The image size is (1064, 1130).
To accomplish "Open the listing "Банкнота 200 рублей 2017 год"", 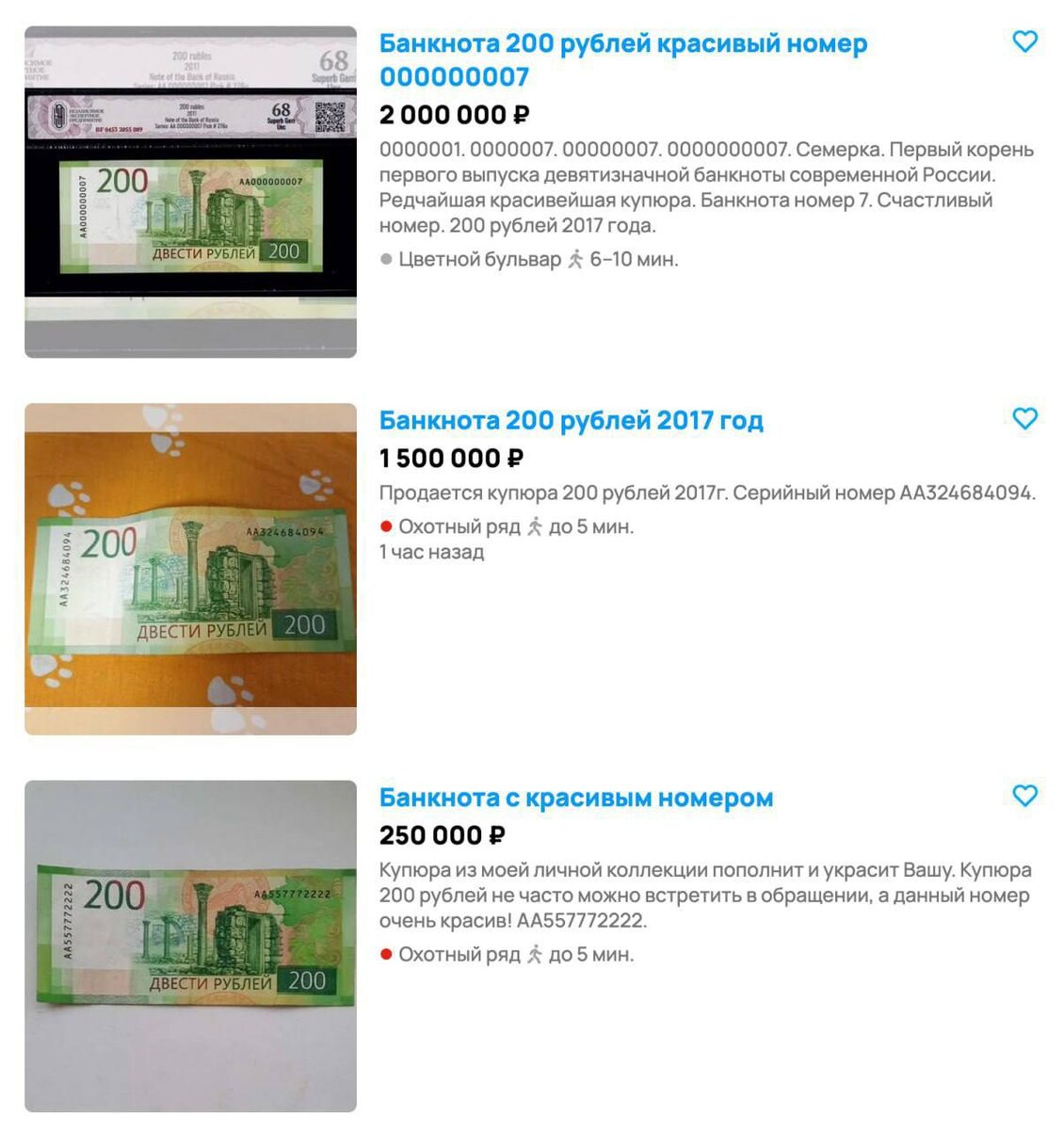I will (571, 420).
